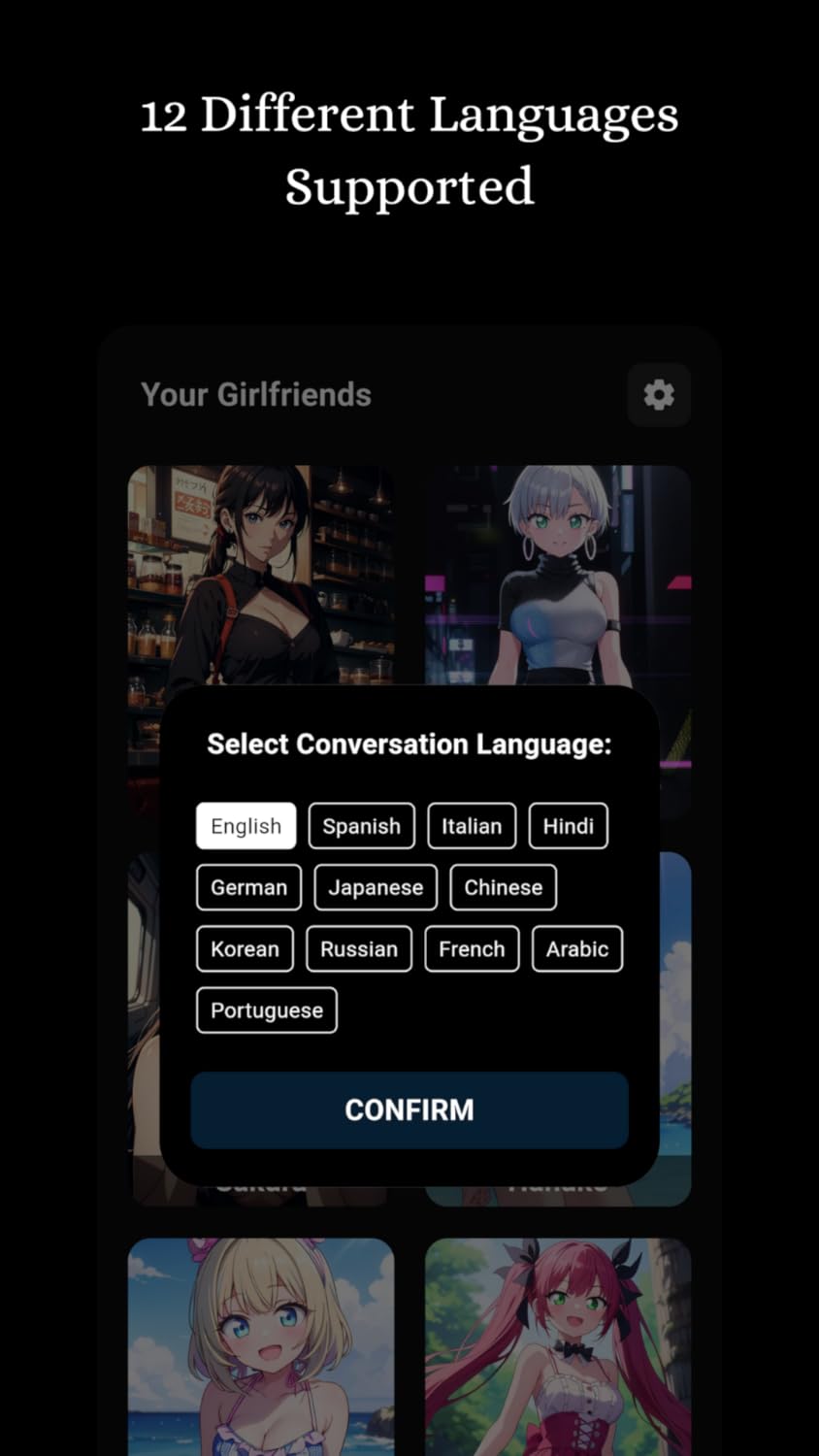Switch language to German
This screenshot has height=1456, width=819.
pos(248,887)
